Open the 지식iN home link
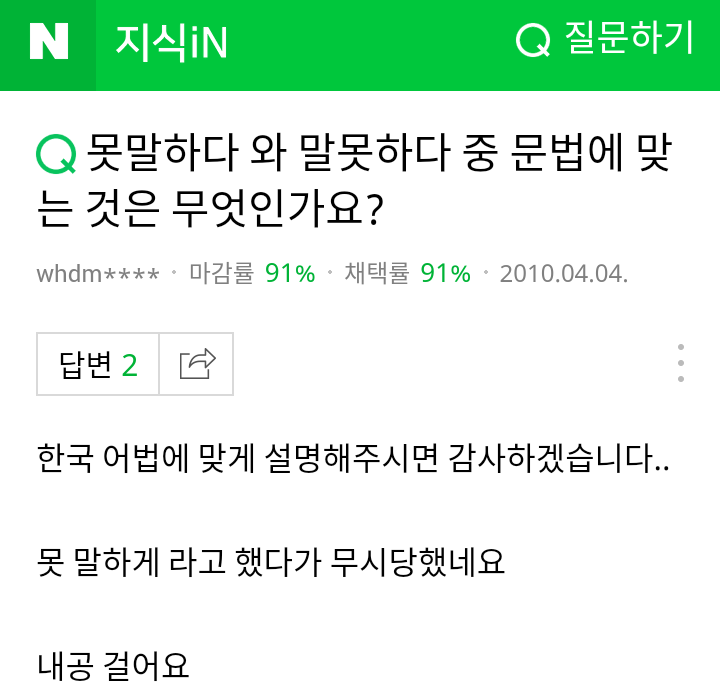The image size is (720, 696). (172, 43)
